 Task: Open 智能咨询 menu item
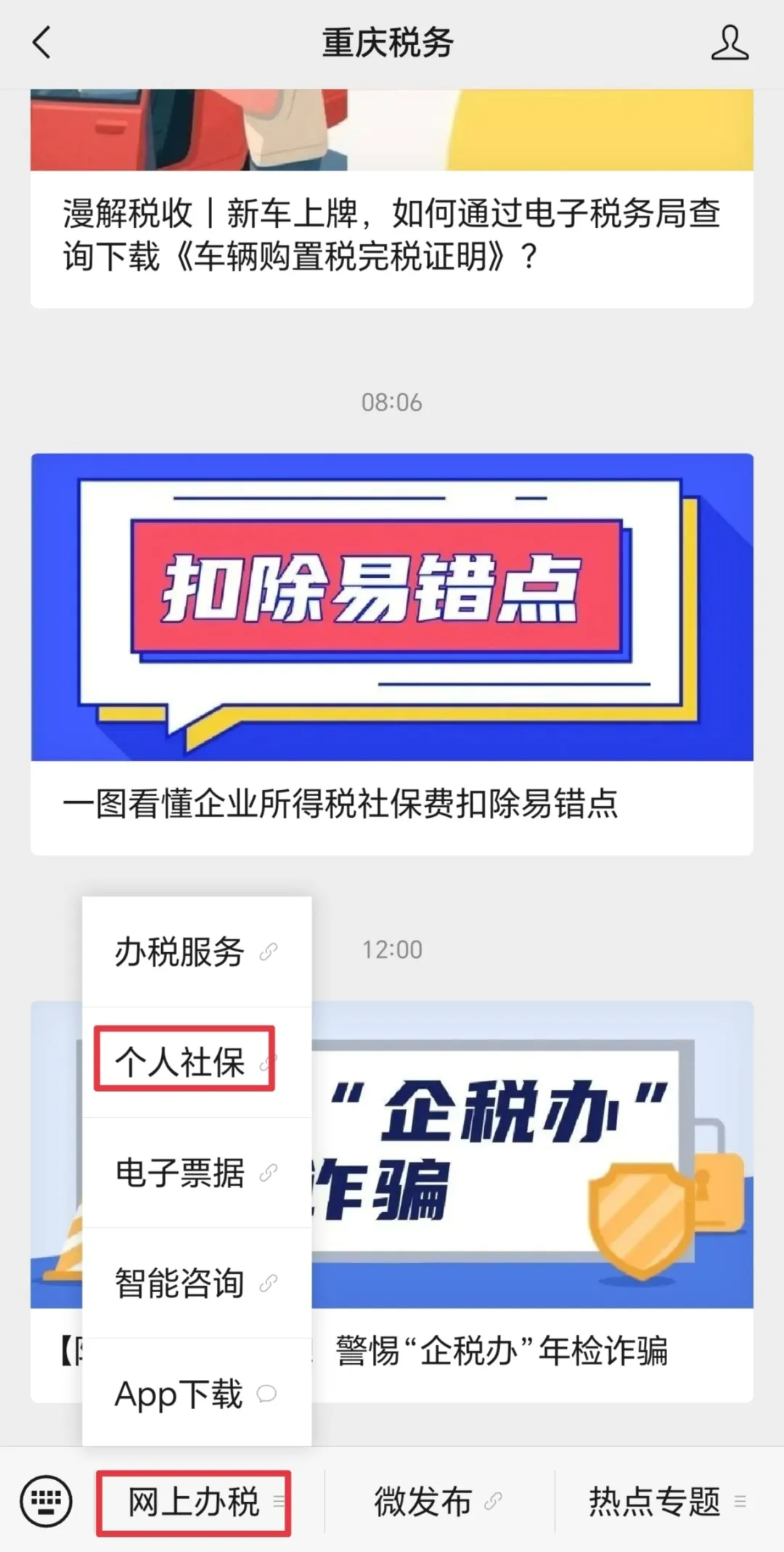196,1283
